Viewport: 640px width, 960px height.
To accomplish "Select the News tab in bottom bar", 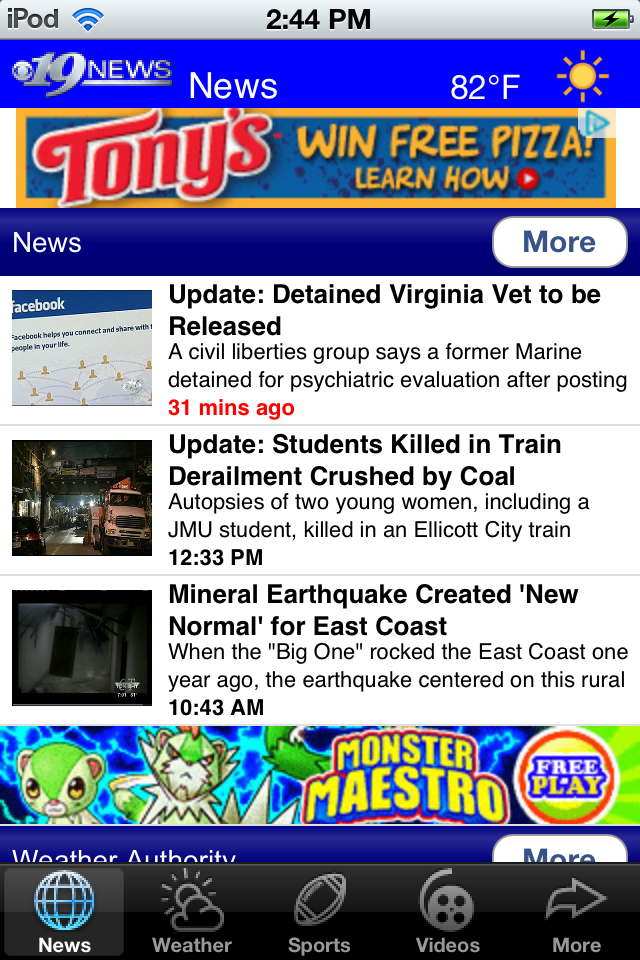I will point(64,911).
